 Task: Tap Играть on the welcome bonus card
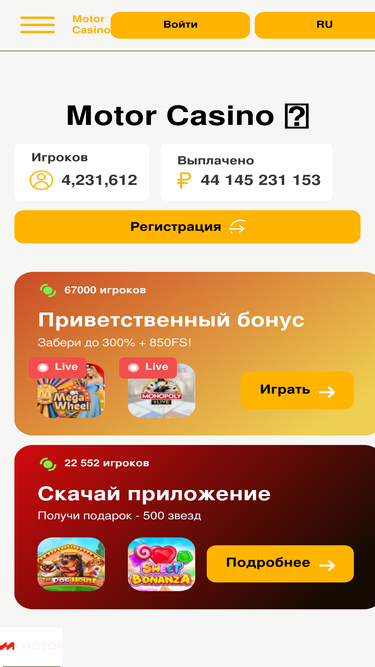(x=297, y=391)
